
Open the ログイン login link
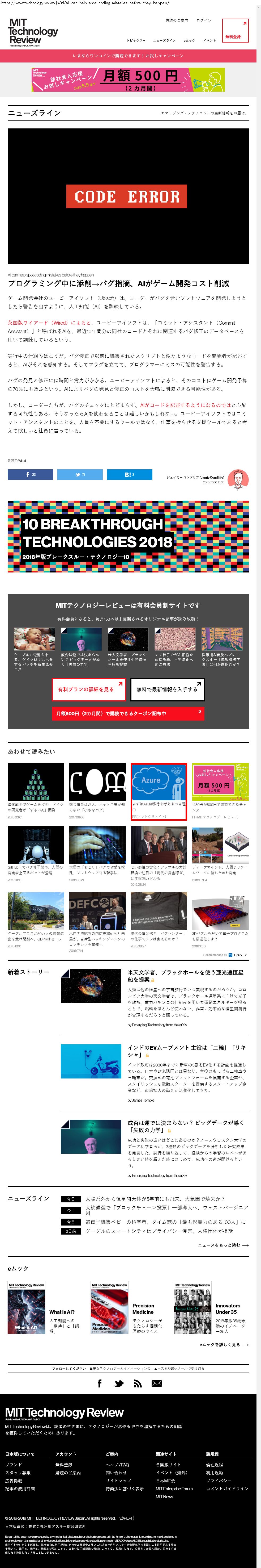pos(204,20)
